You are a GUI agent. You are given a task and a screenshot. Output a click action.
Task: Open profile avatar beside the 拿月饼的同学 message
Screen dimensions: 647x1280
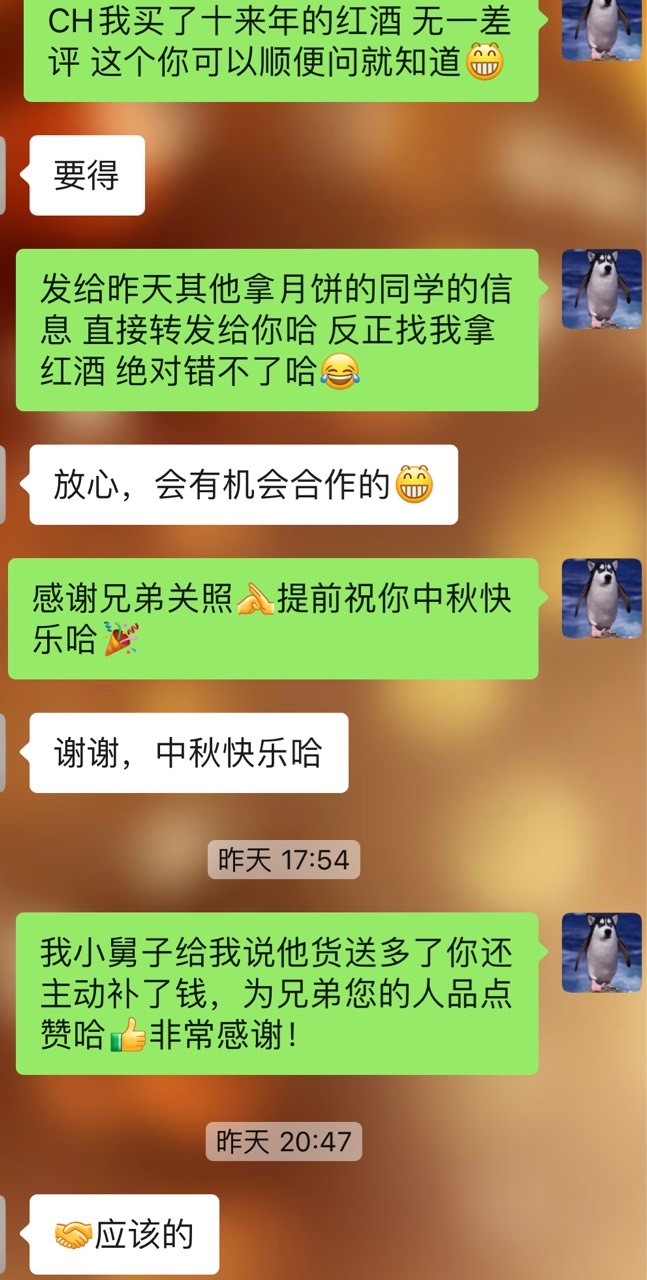point(601,289)
